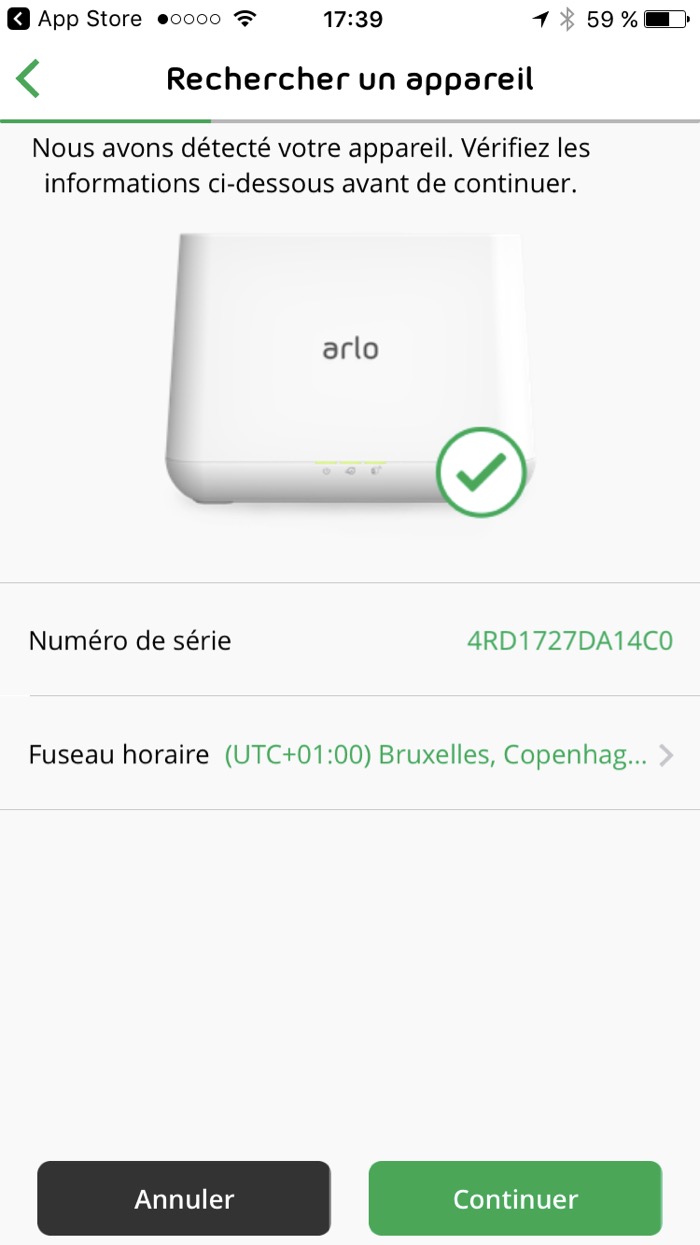Image resolution: width=700 pixels, height=1245 pixels.
Task: Return to the App Store
Action: 73,19
